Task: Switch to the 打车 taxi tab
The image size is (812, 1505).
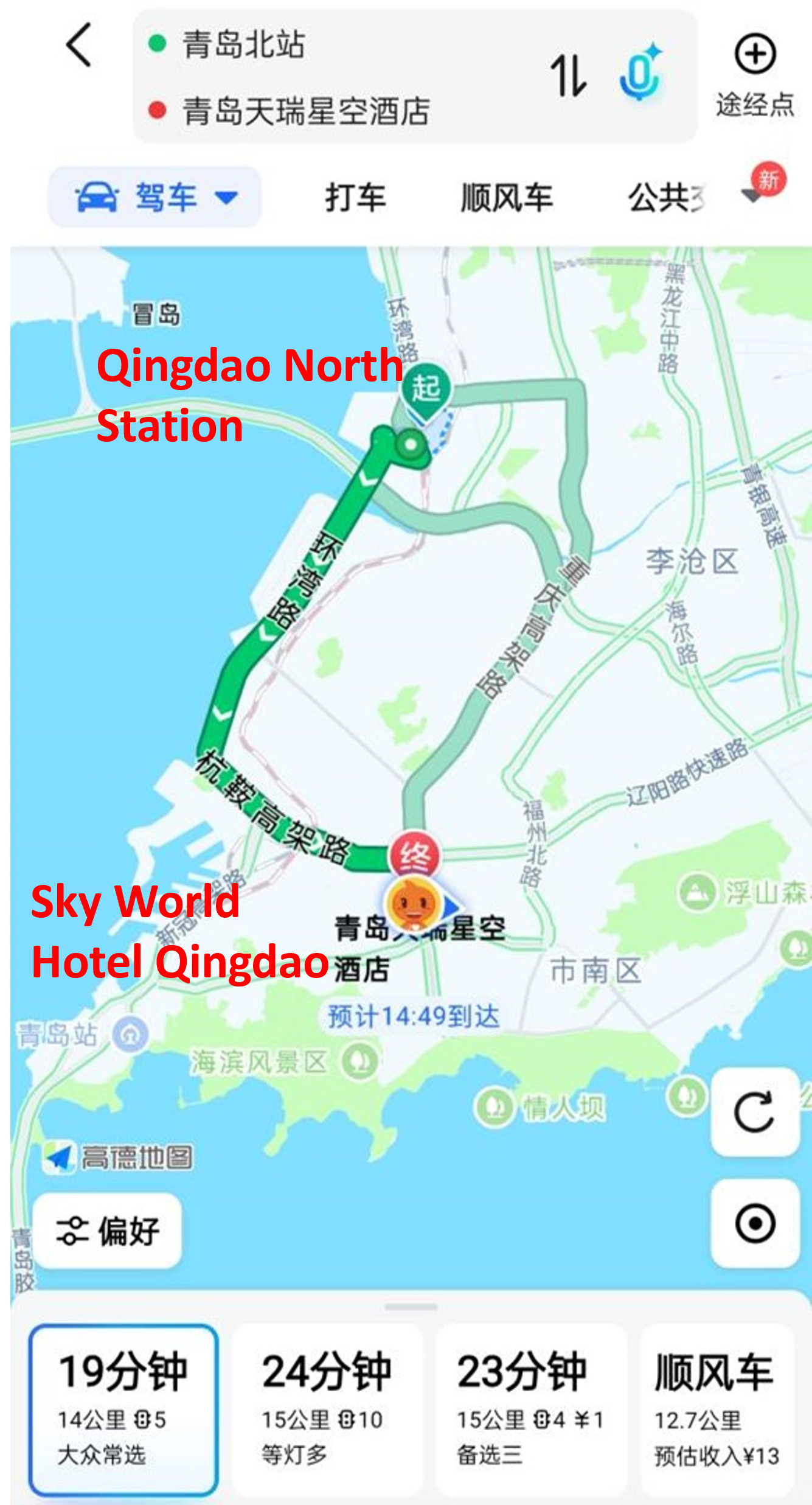Action: [355, 198]
